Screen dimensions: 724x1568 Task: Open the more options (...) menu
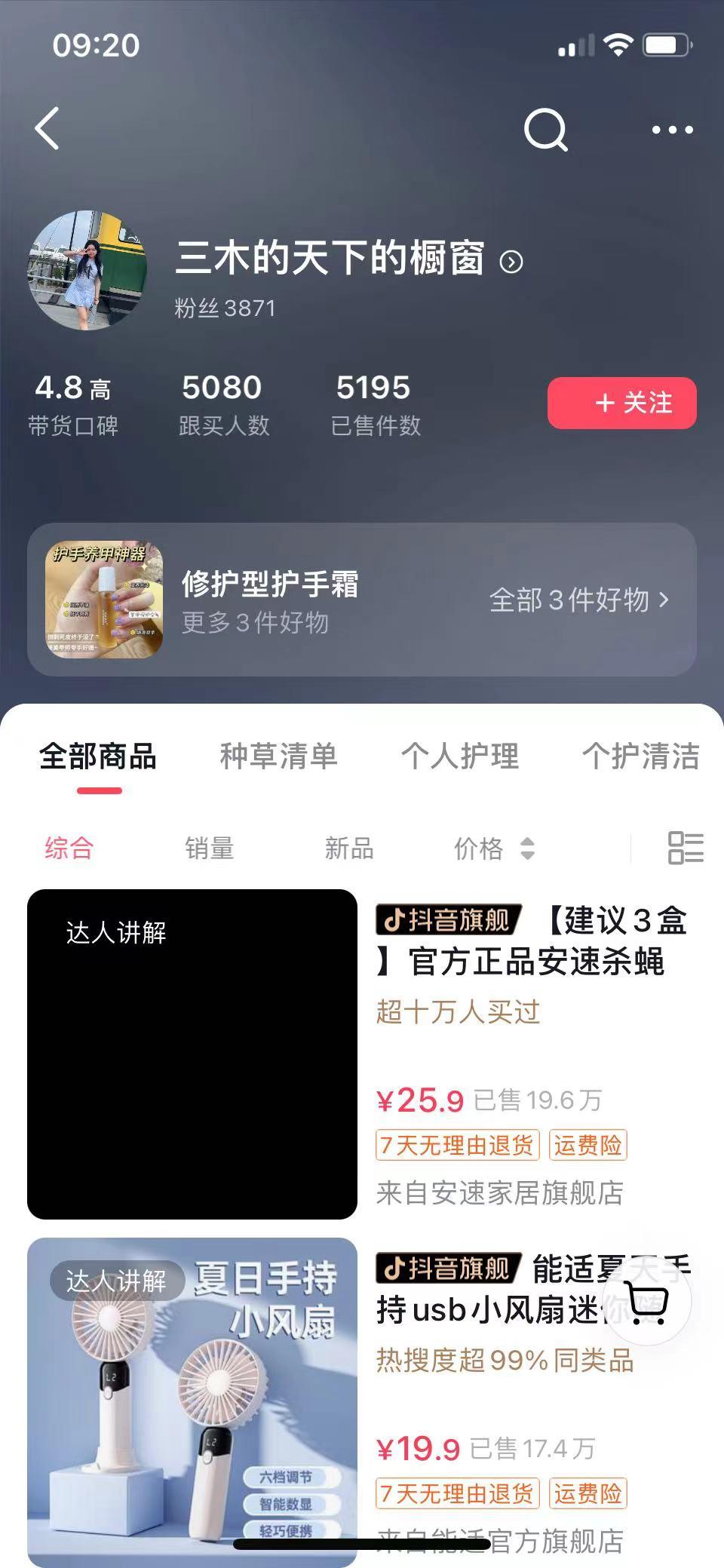point(670,129)
